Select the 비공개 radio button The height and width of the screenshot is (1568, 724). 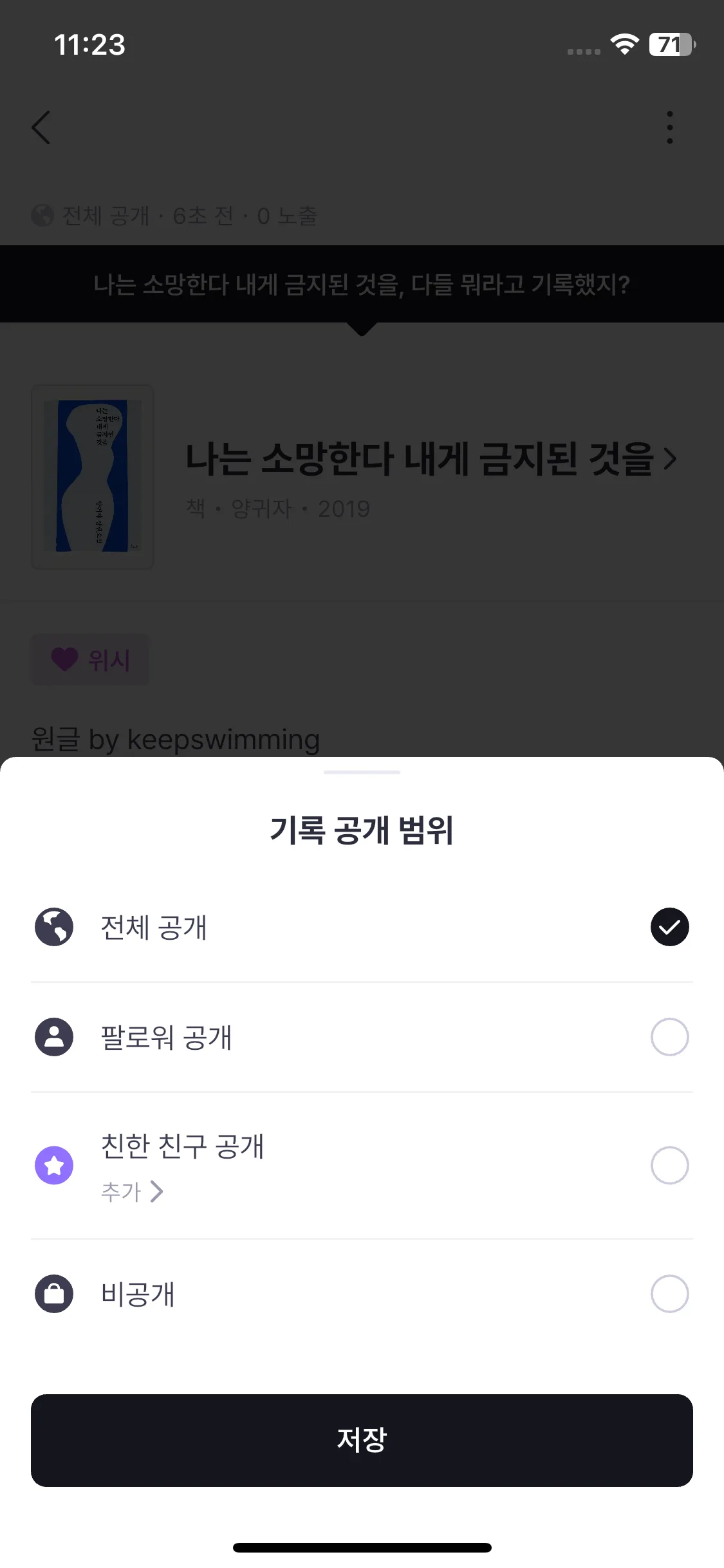click(670, 1294)
